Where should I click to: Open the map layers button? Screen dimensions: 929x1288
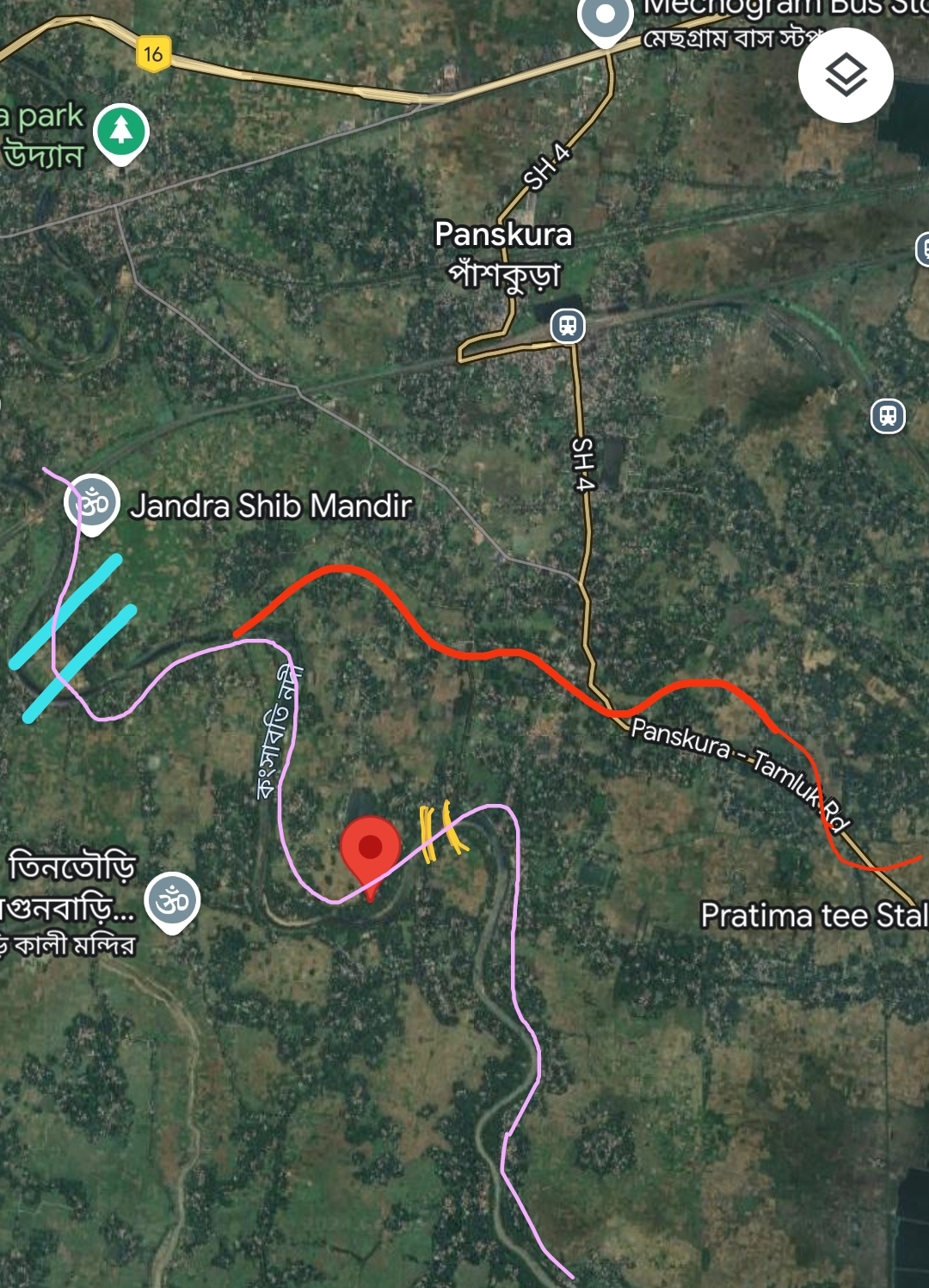pos(846,76)
